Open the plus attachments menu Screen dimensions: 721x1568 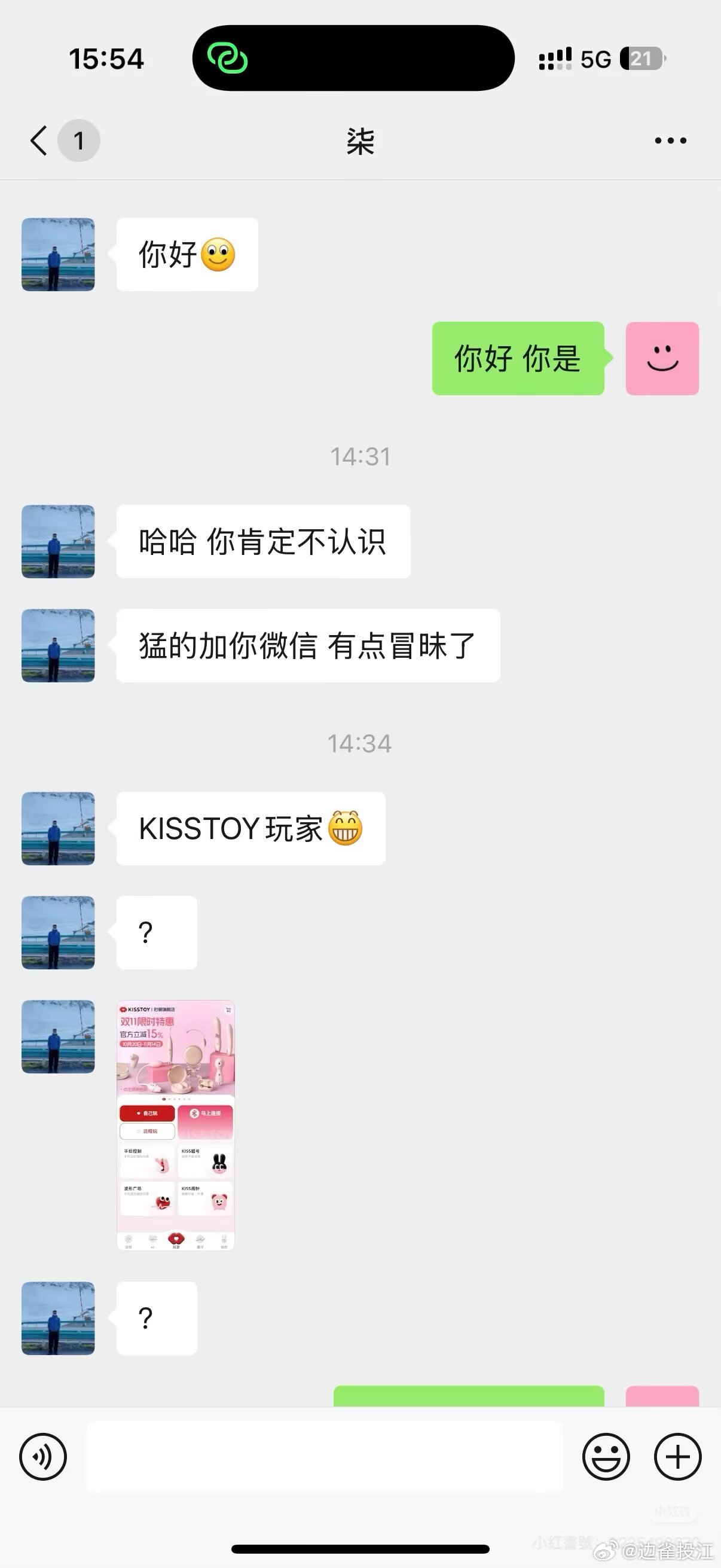click(x=677, y=1457)
